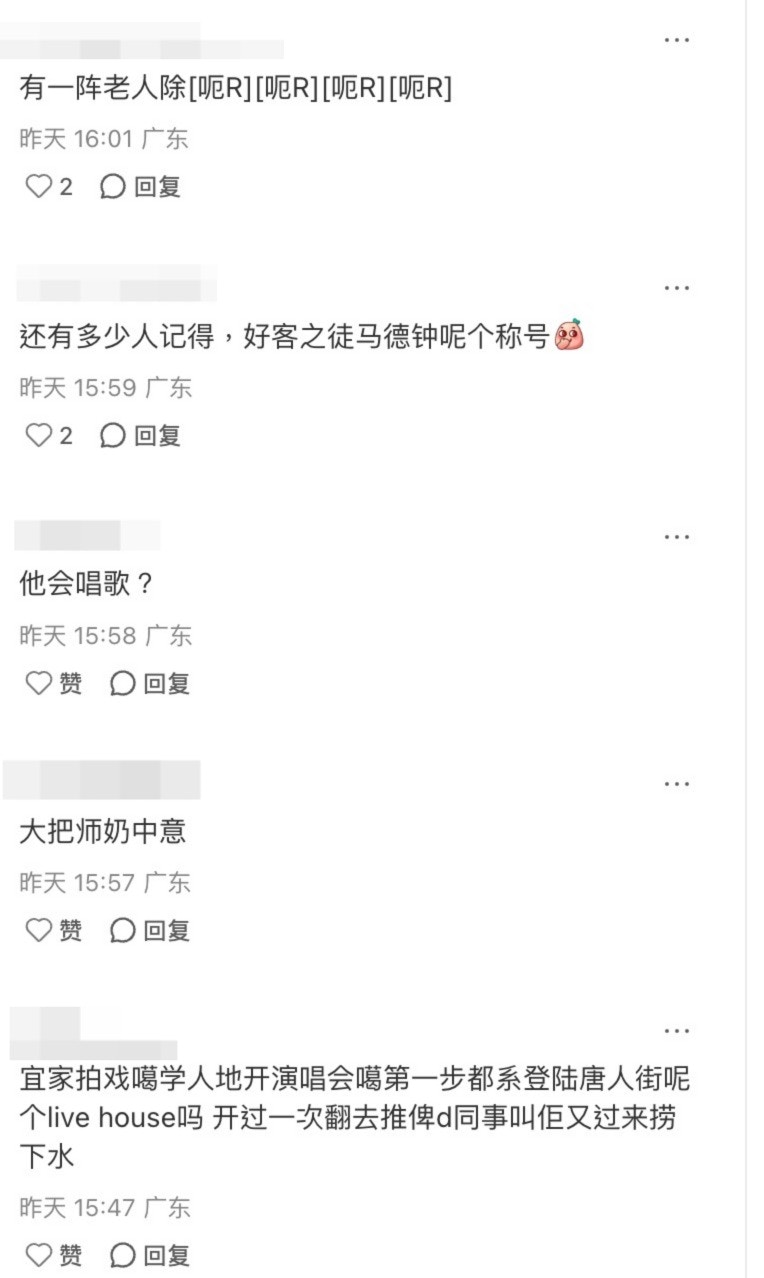Screen dimensions: 764x1278
Task: Like the comment 有一阵老人除
Action: point(39,187)
